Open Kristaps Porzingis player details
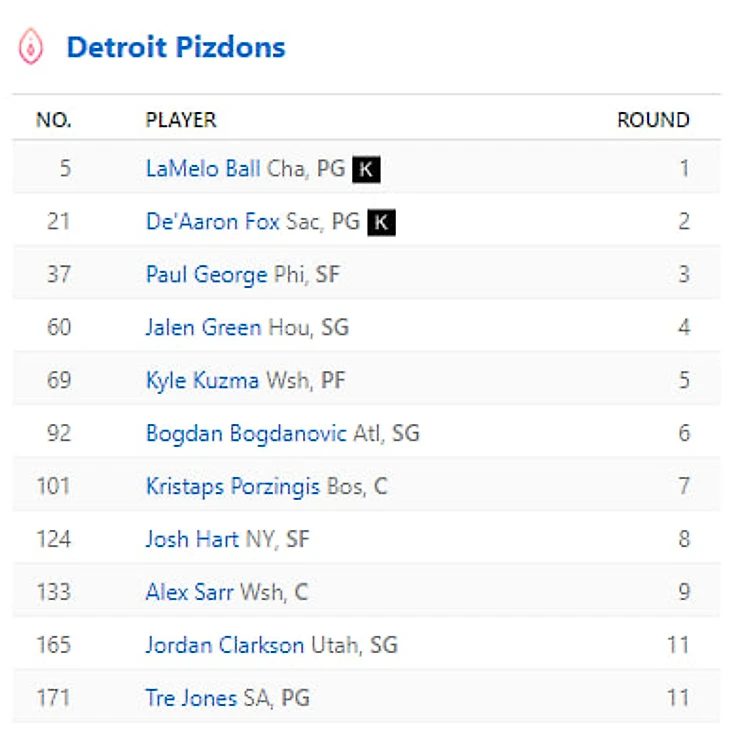This screenshot has width=730, height=745. (233, 486)
